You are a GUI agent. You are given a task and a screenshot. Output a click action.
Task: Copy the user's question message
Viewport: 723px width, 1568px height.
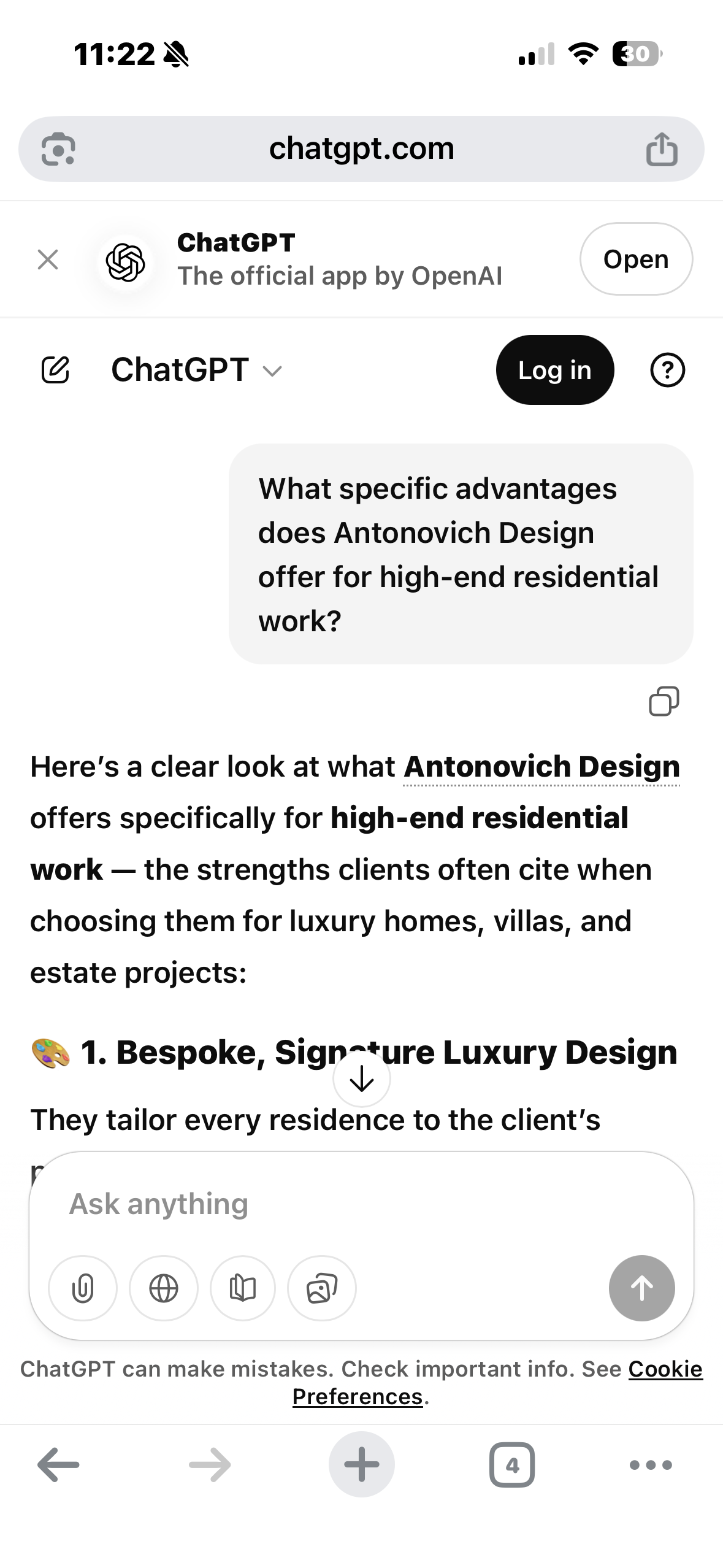pos(664,701)
